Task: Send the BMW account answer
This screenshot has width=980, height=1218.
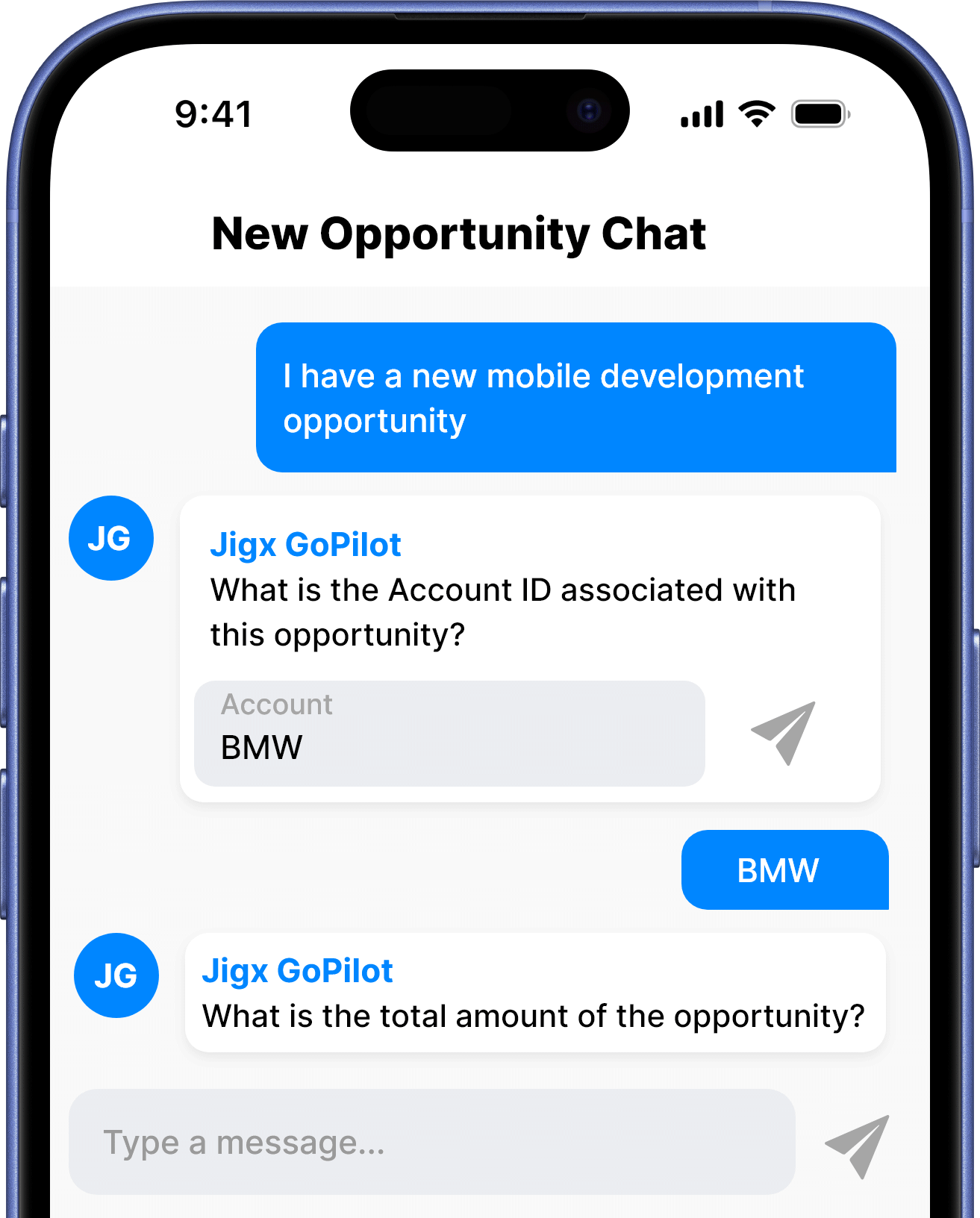Action: tap(784, 733)
